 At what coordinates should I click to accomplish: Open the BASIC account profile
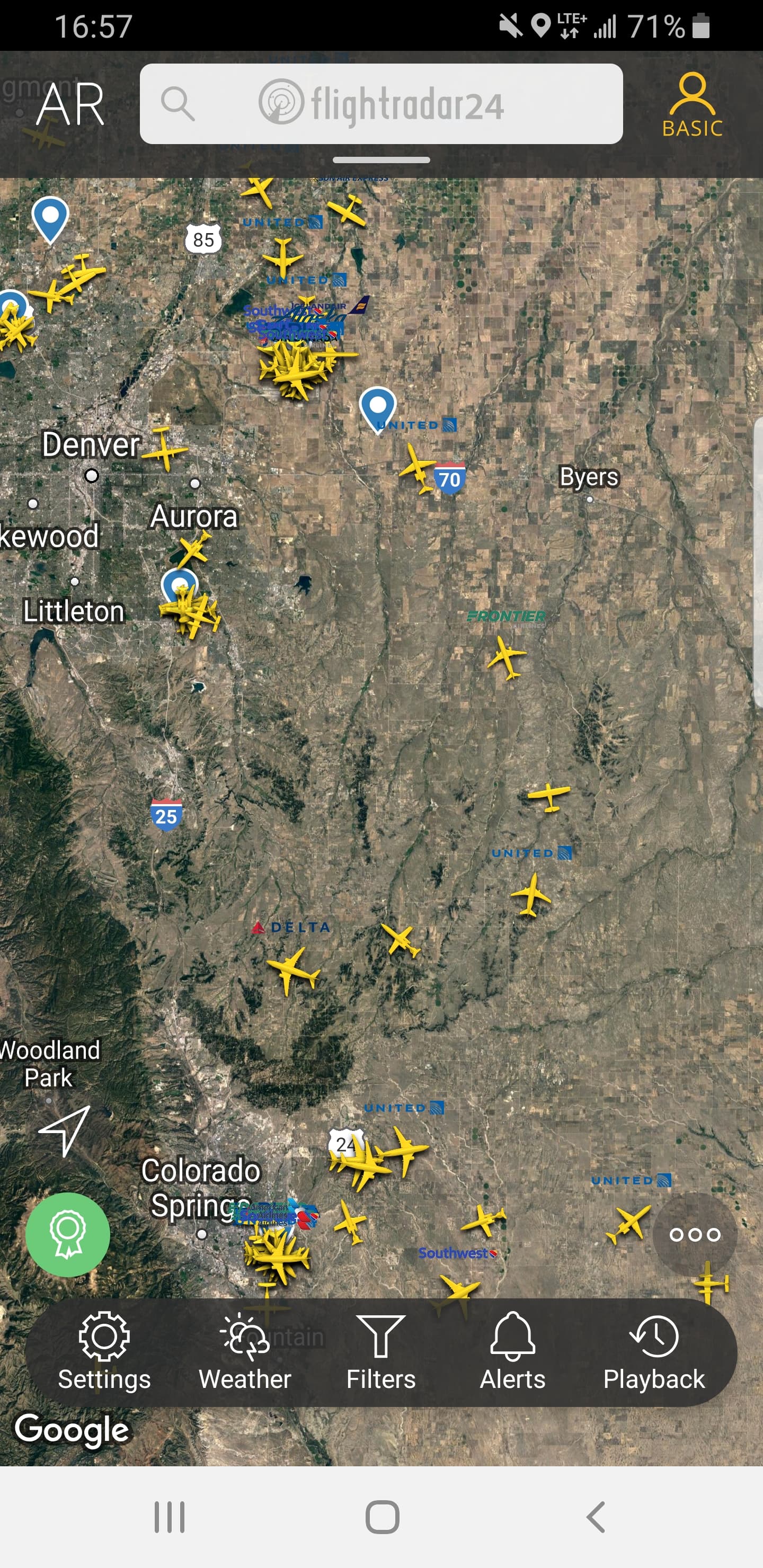point(692,105)
